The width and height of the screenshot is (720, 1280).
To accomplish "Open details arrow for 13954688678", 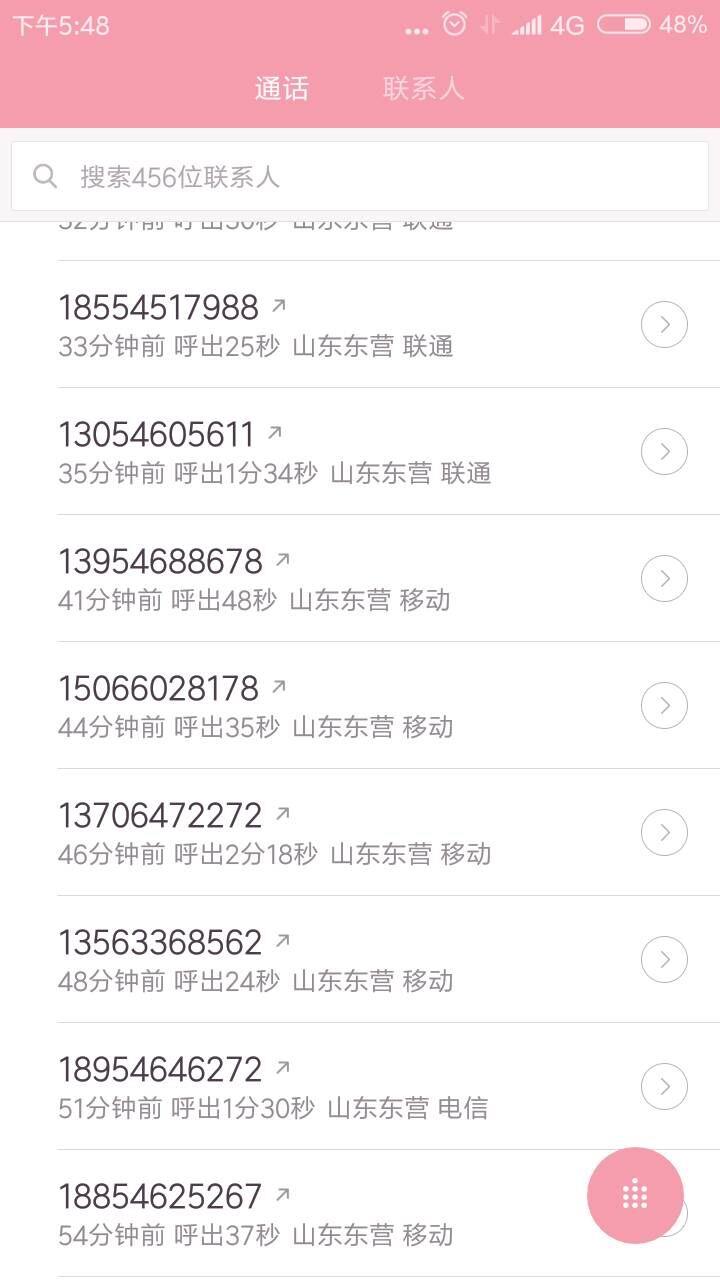I will [664, 578].
